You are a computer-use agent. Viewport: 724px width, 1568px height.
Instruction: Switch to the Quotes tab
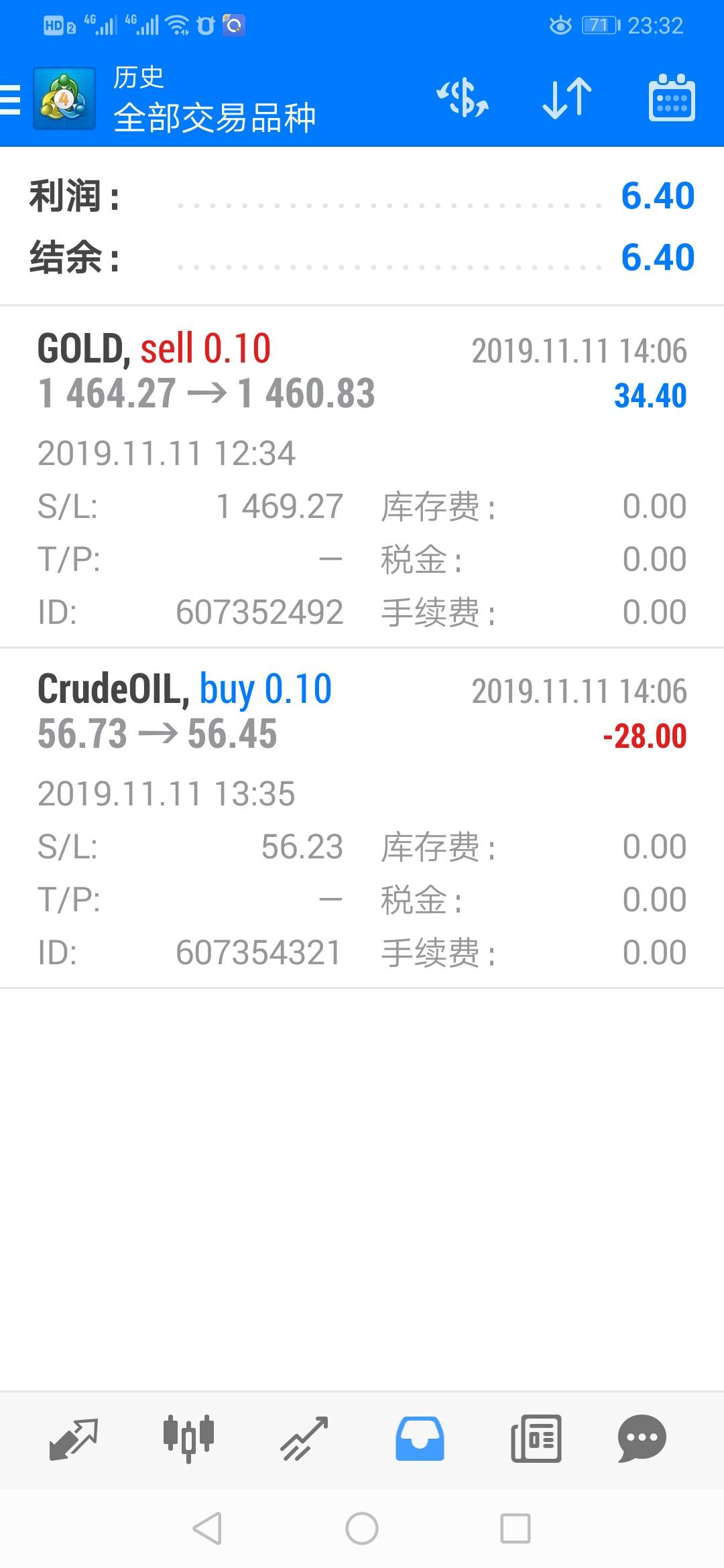tap(74, 1439)
